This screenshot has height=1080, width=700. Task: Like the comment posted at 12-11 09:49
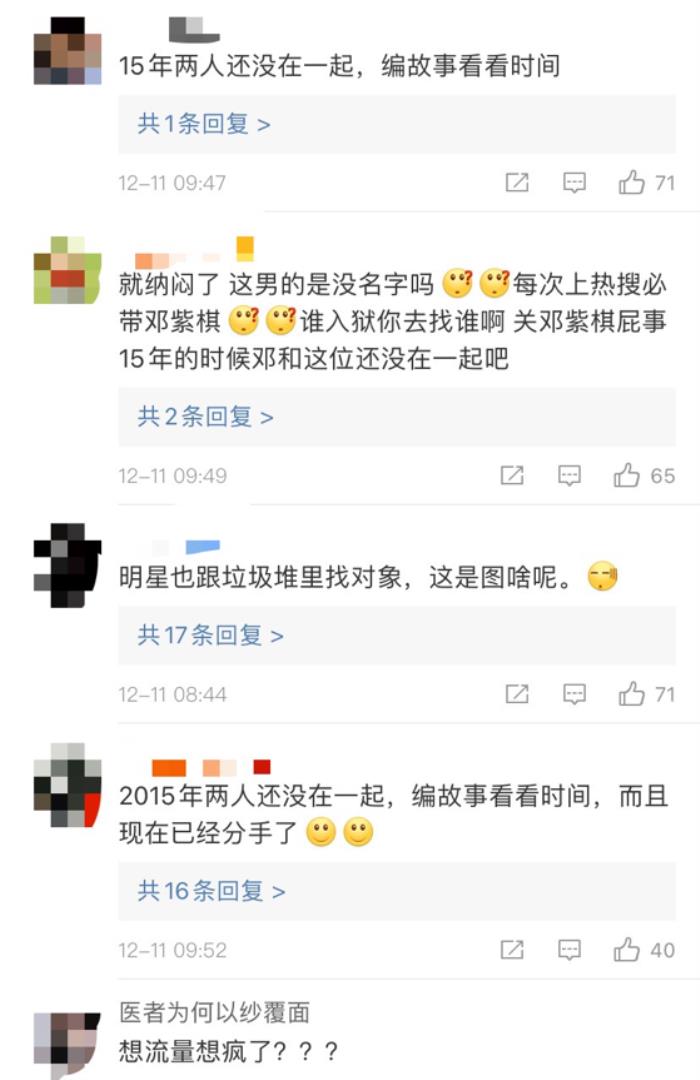627,476
